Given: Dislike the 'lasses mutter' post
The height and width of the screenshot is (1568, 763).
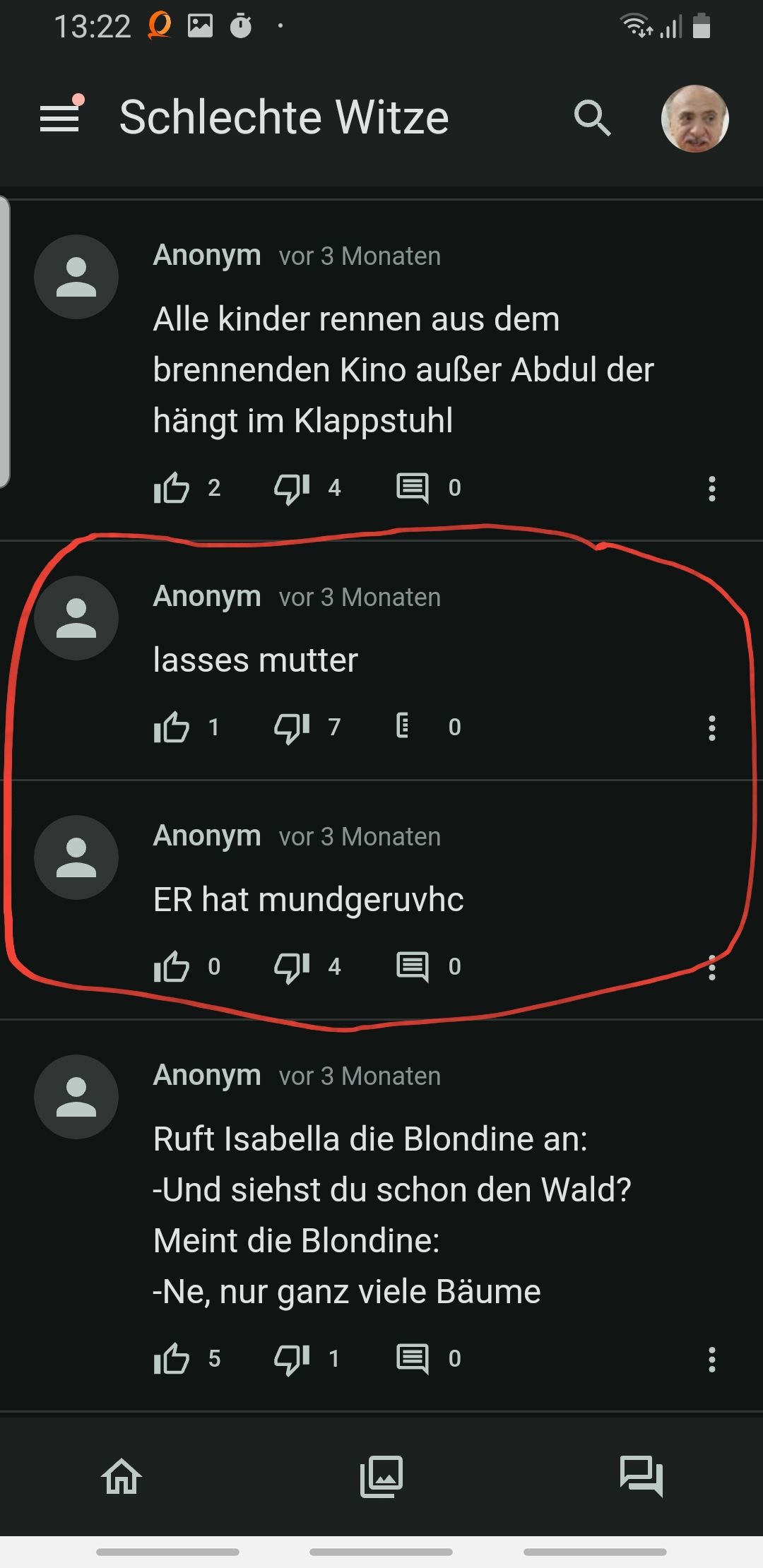Looking at the screenshot, I should click(x=292, y=727).
